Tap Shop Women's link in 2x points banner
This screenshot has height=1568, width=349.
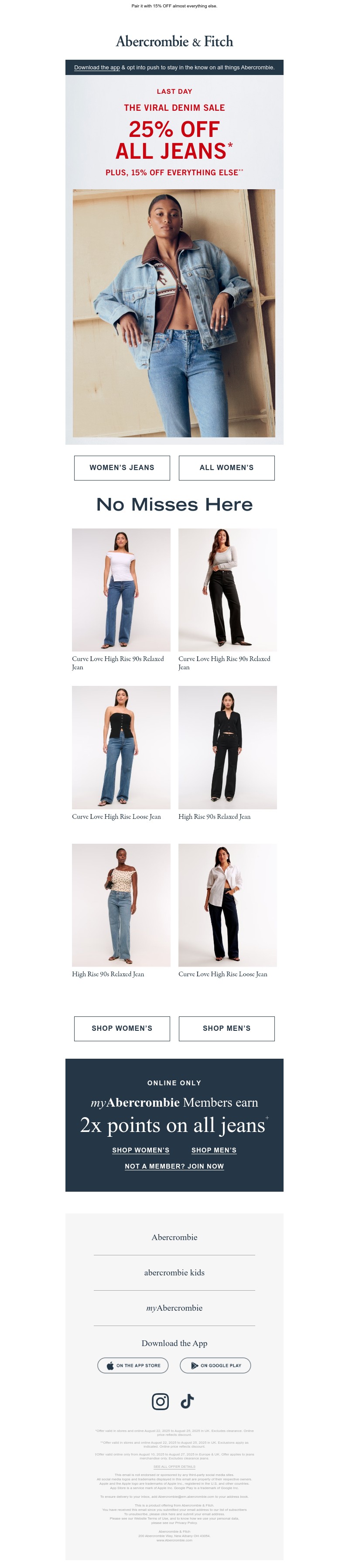point(141,1150)
